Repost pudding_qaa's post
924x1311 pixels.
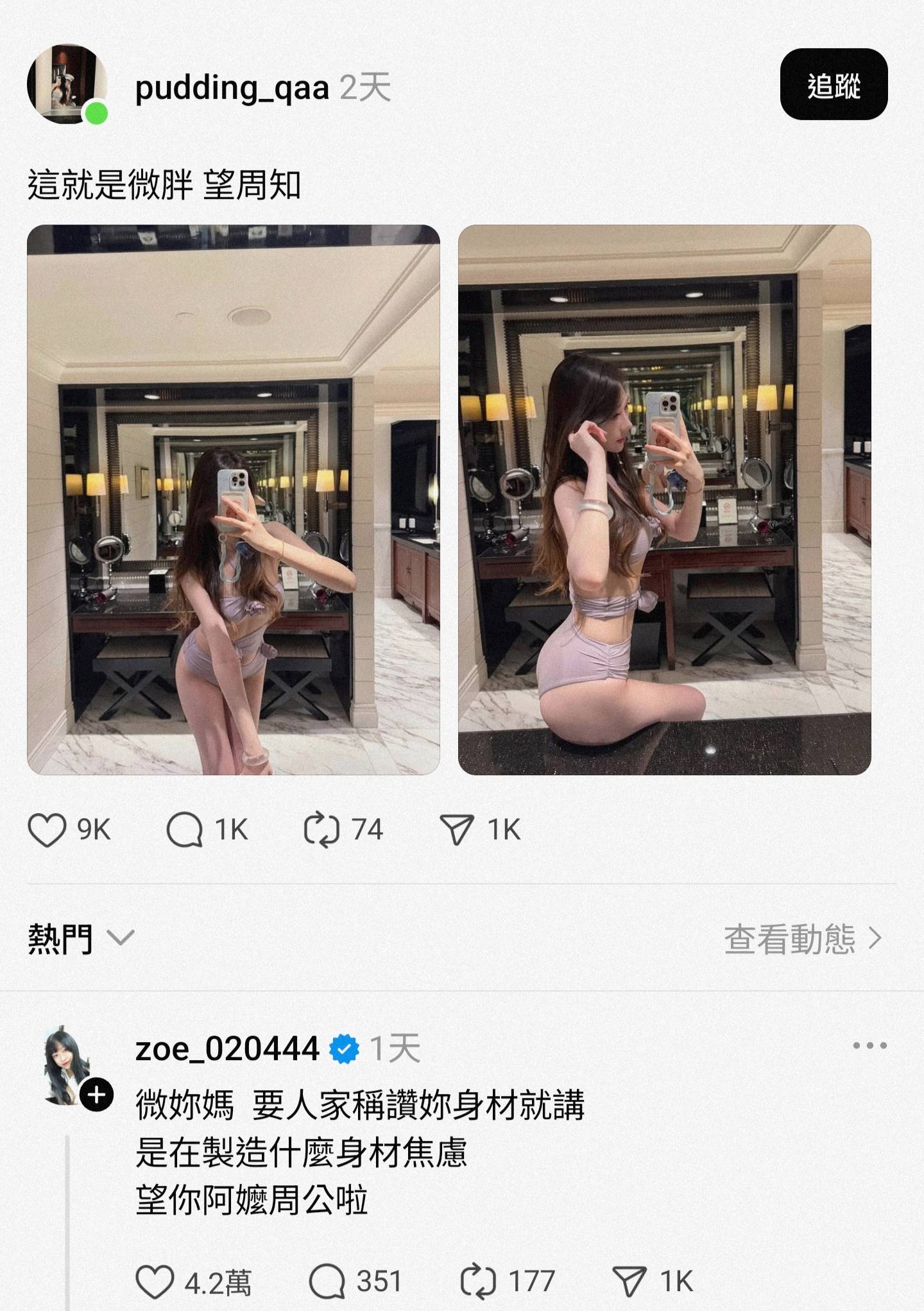click(x=321, y=830)
